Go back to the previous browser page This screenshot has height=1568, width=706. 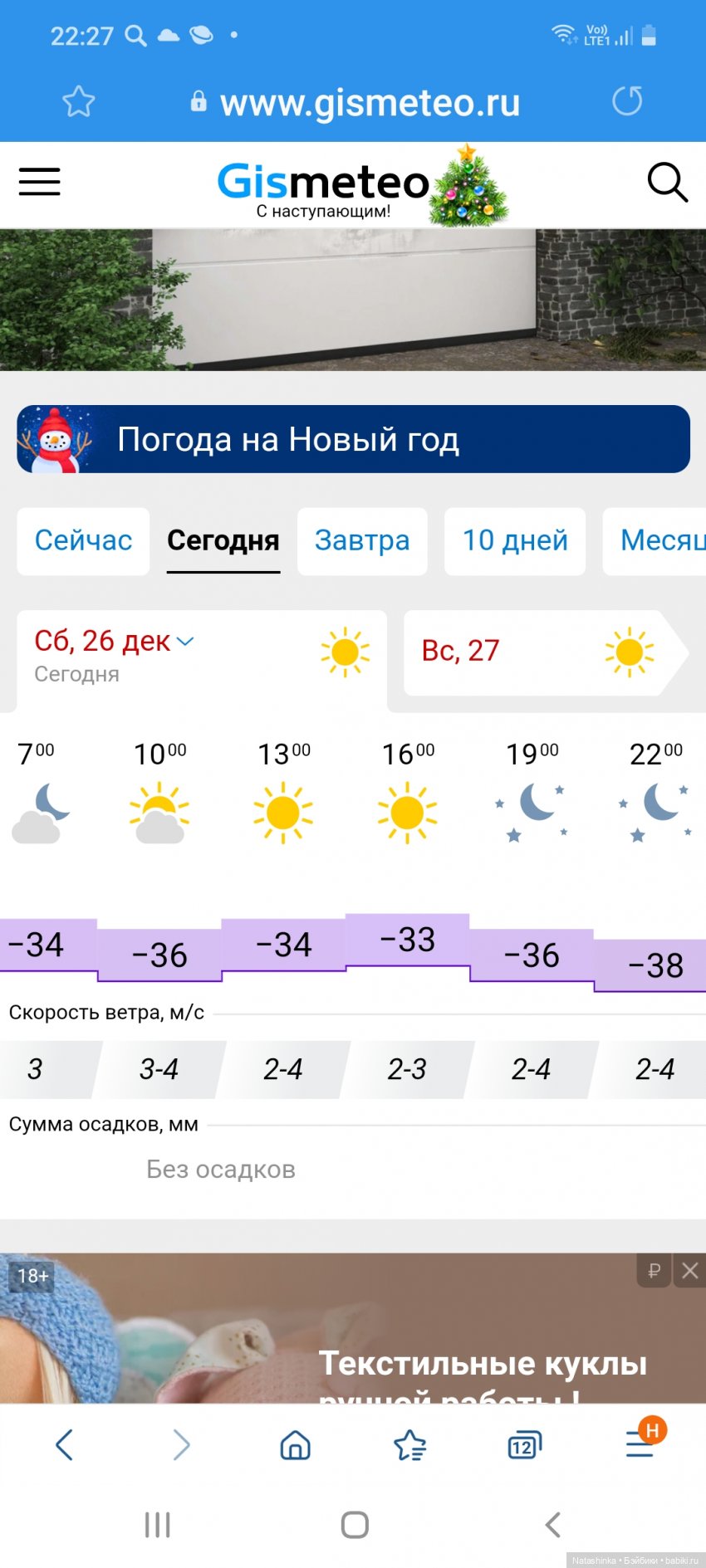(64, 1445)
